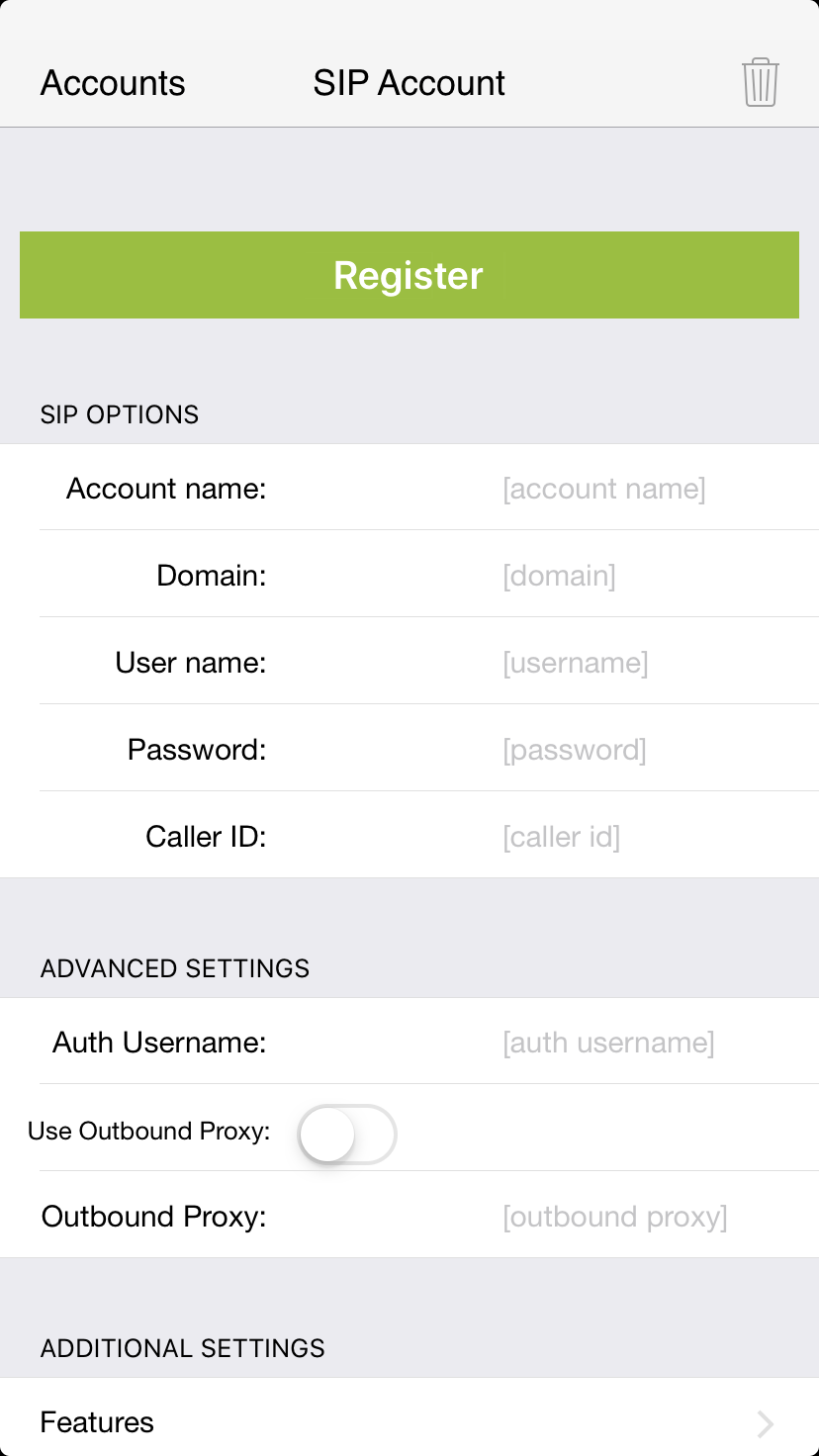The height and width of the screenshot is (1456, 819).
Task: Tap the Auth Username field
Action: [x=607, y=1043]
